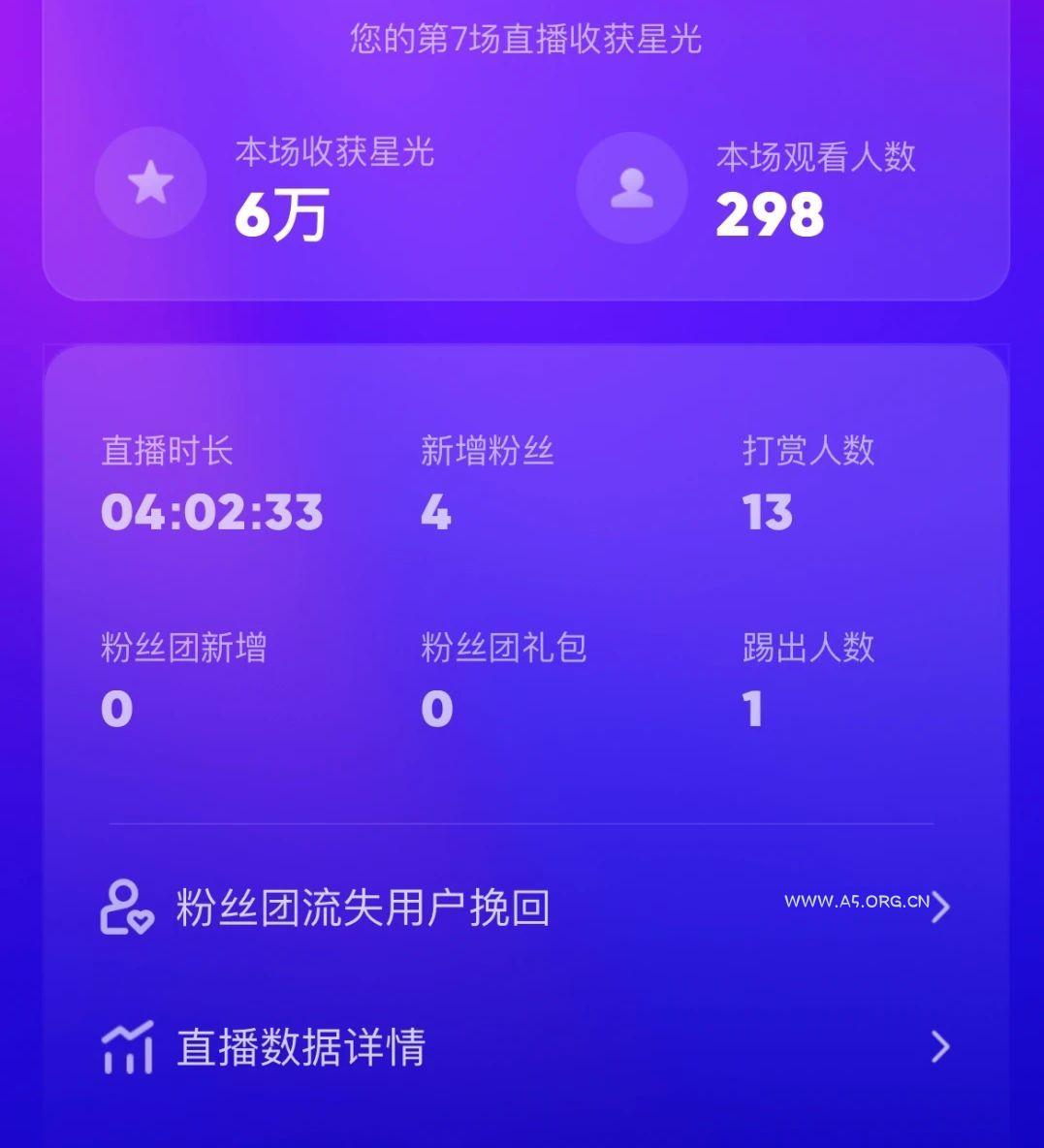Tap the 粉丝团礼包 stat showing 0
Screen dimensions: 1044x1148
point(434,708)
